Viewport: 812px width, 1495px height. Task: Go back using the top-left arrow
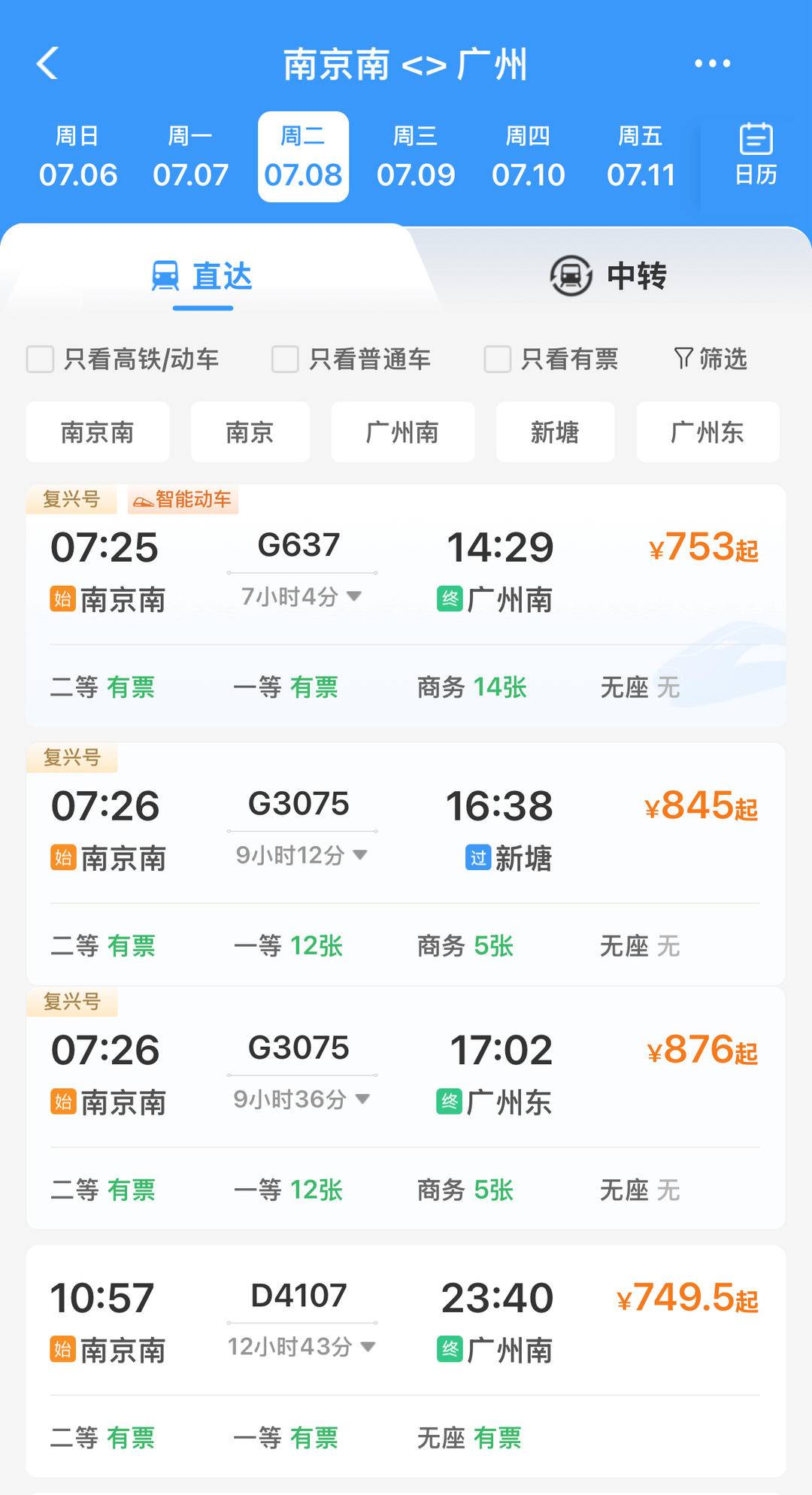[x=47, y=63]
